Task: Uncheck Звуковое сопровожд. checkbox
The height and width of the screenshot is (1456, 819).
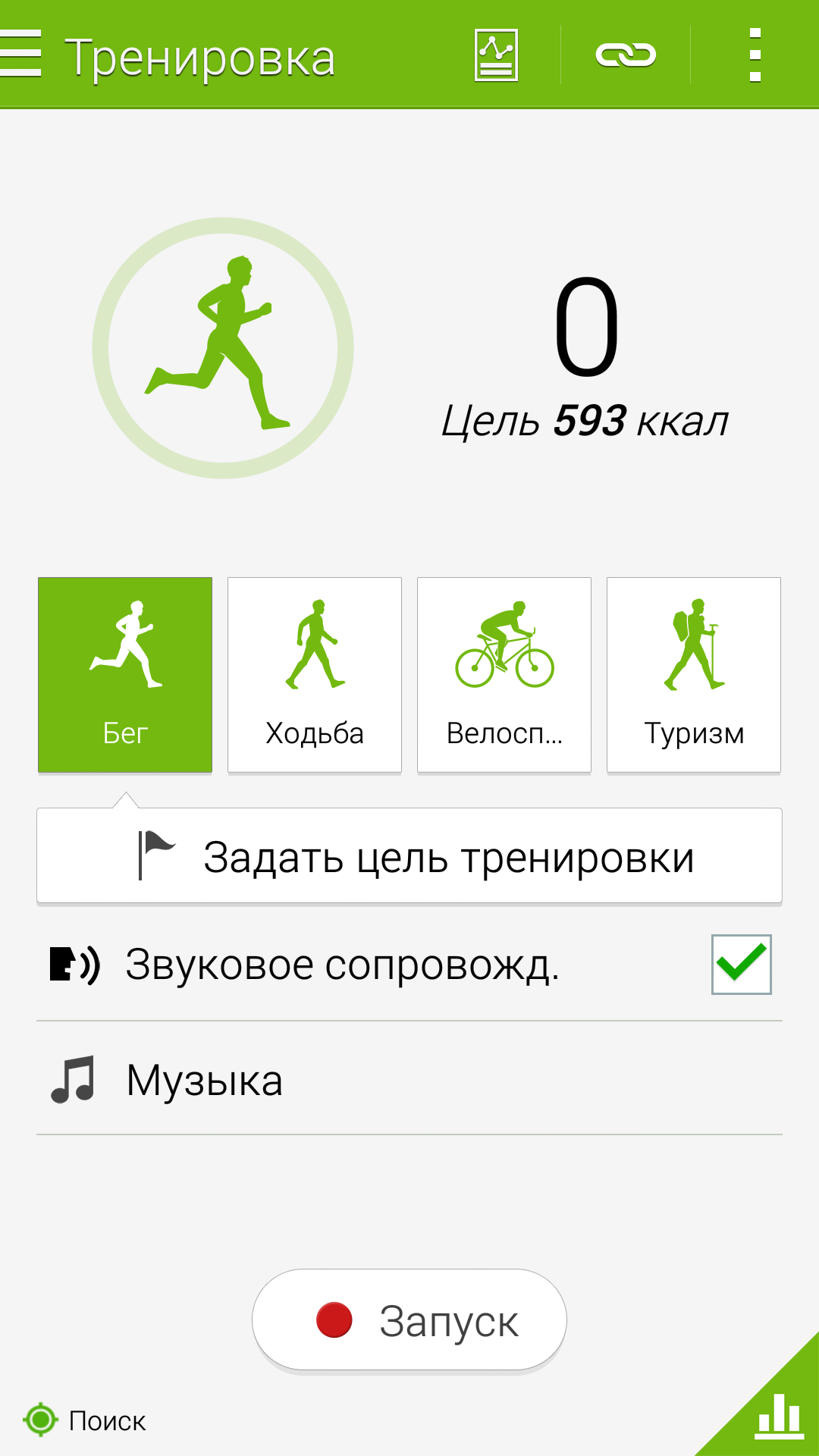Action: [742, 965]
